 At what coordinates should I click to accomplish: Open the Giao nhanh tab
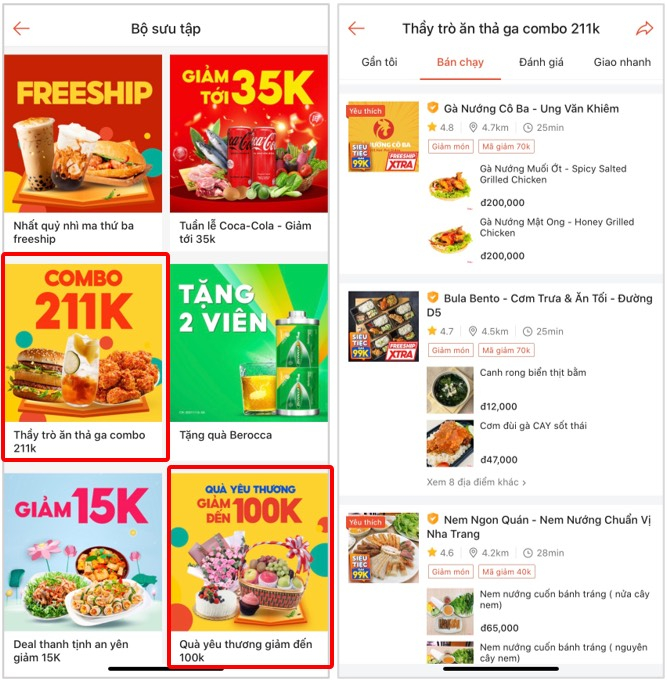(622, 62)
